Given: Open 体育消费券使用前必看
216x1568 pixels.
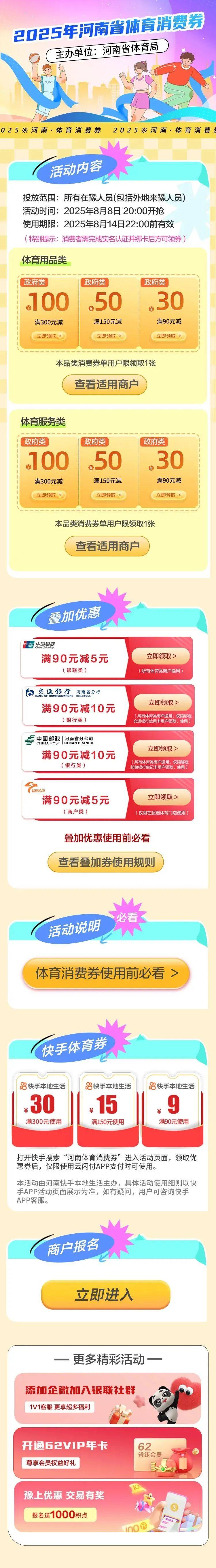Looking at the screenshot, I should coord(106,973).
